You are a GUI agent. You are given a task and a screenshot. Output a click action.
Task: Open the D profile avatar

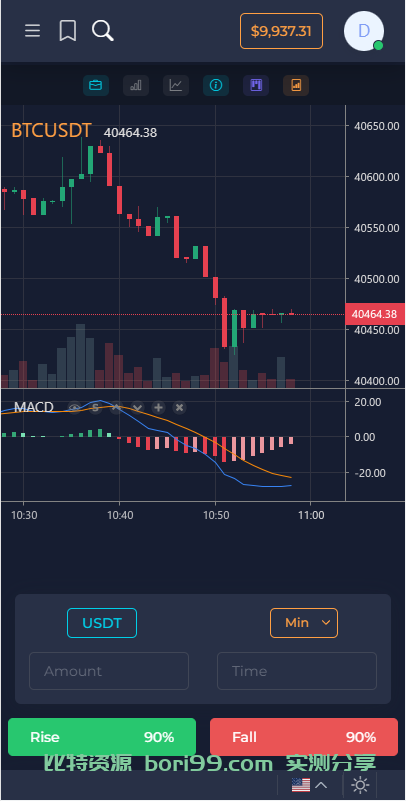pos(364,31)
